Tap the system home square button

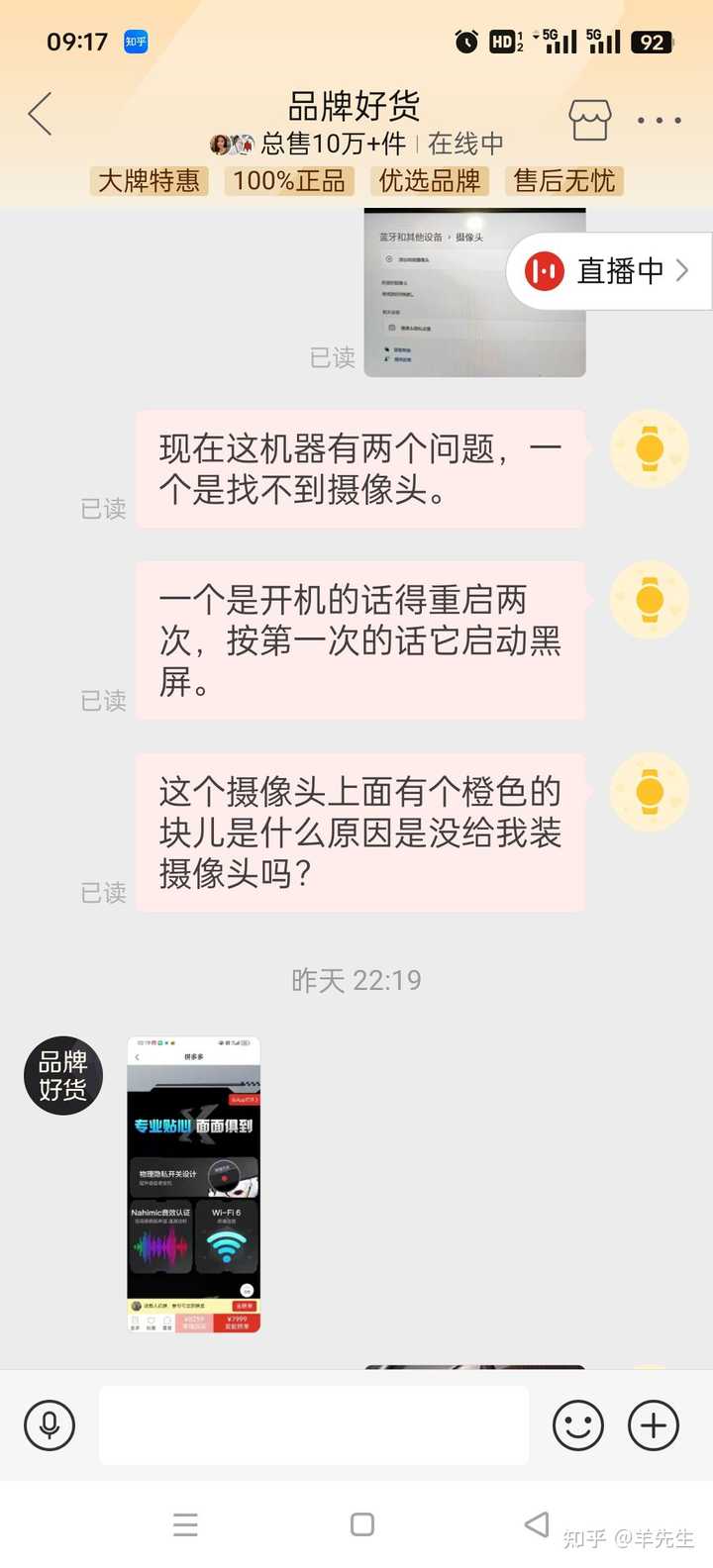tap(362, 1524)
